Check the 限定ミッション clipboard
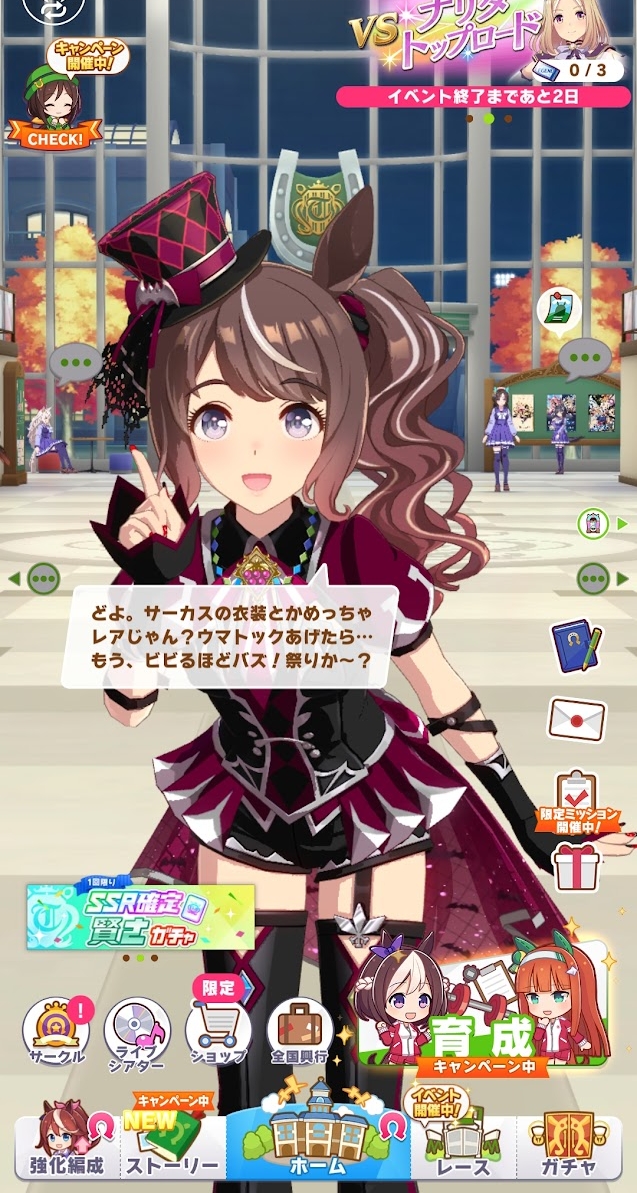This screenshot has height=1193, width=637. 576,801
